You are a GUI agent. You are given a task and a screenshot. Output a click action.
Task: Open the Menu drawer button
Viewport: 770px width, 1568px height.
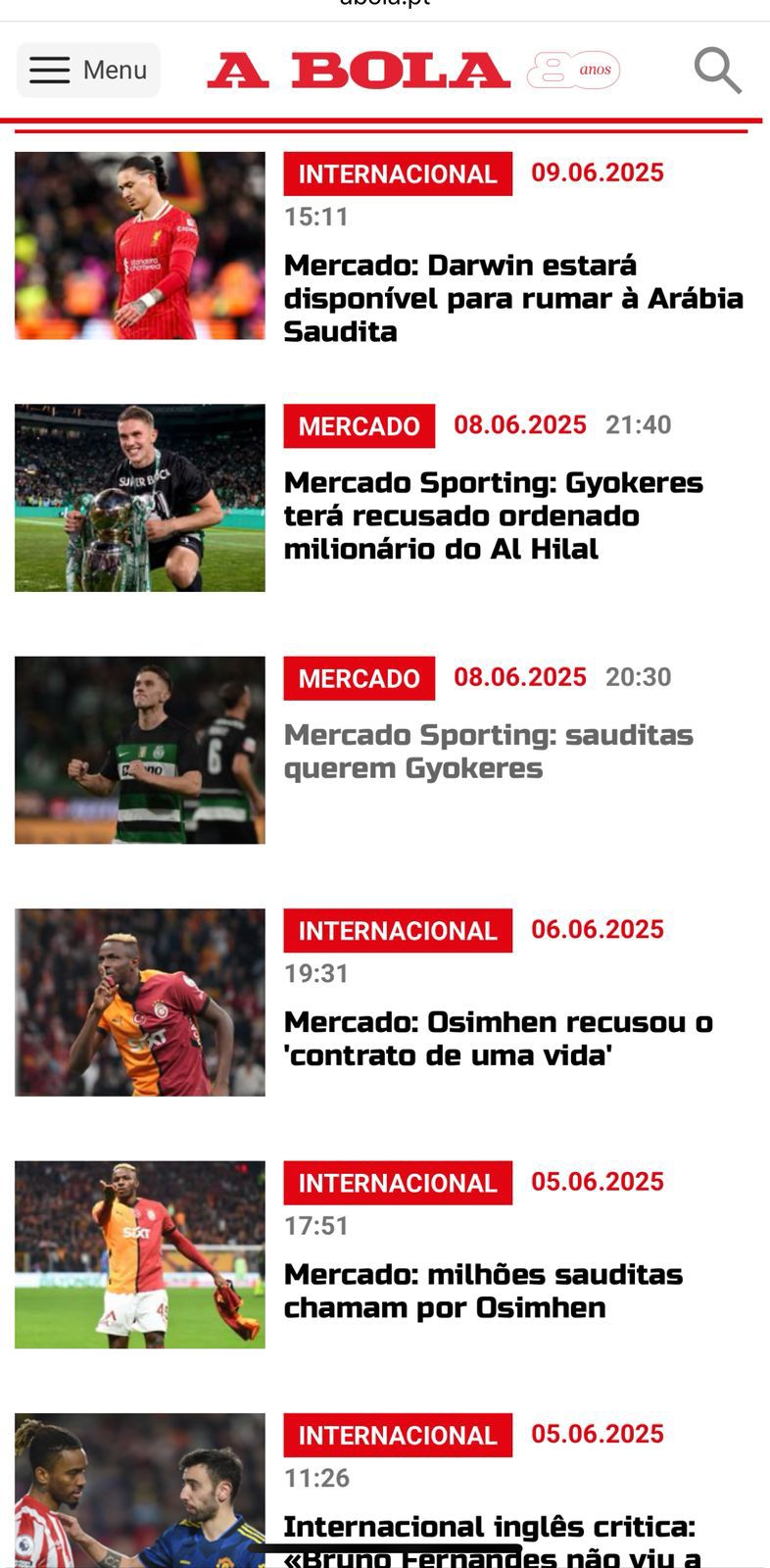(x=88, y=70)
